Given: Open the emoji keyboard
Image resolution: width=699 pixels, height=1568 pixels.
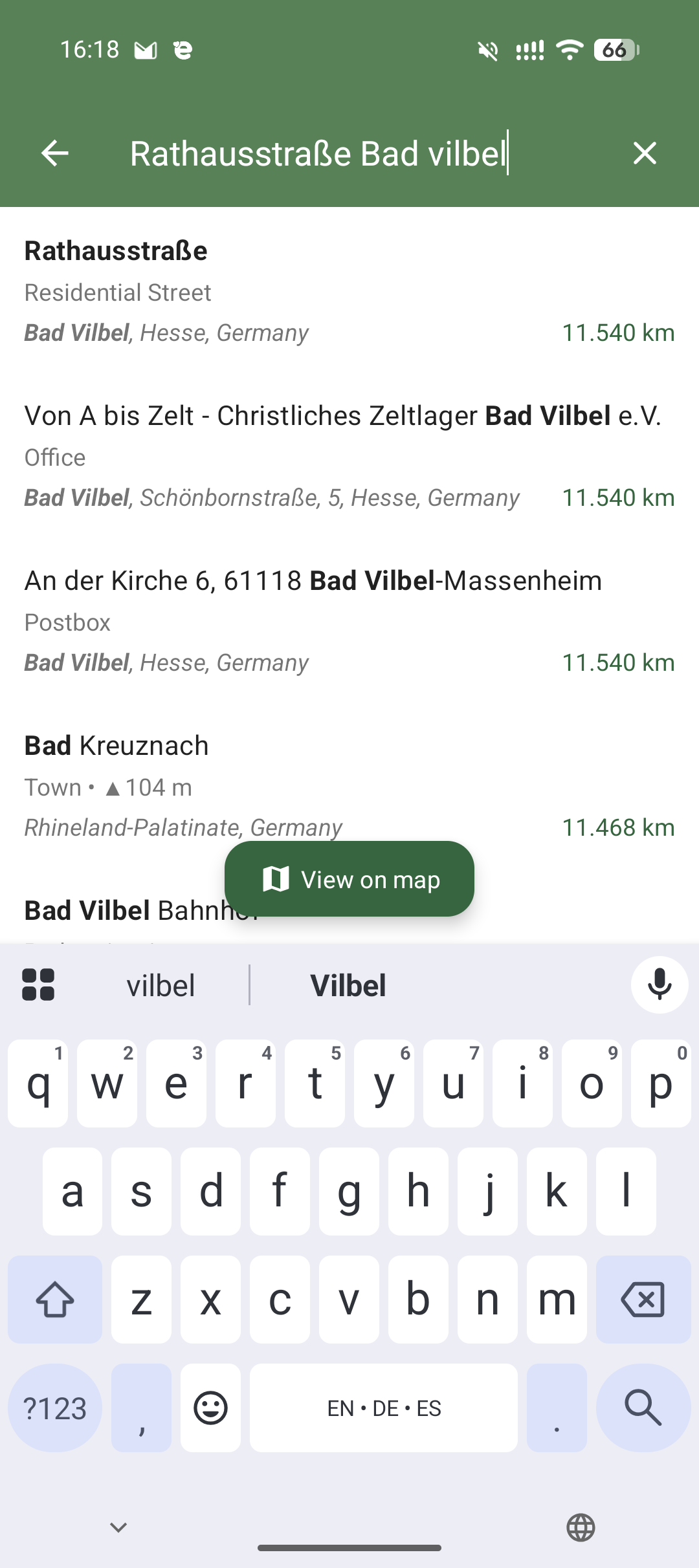Looking at the screenshot, I should point(210,1408).
